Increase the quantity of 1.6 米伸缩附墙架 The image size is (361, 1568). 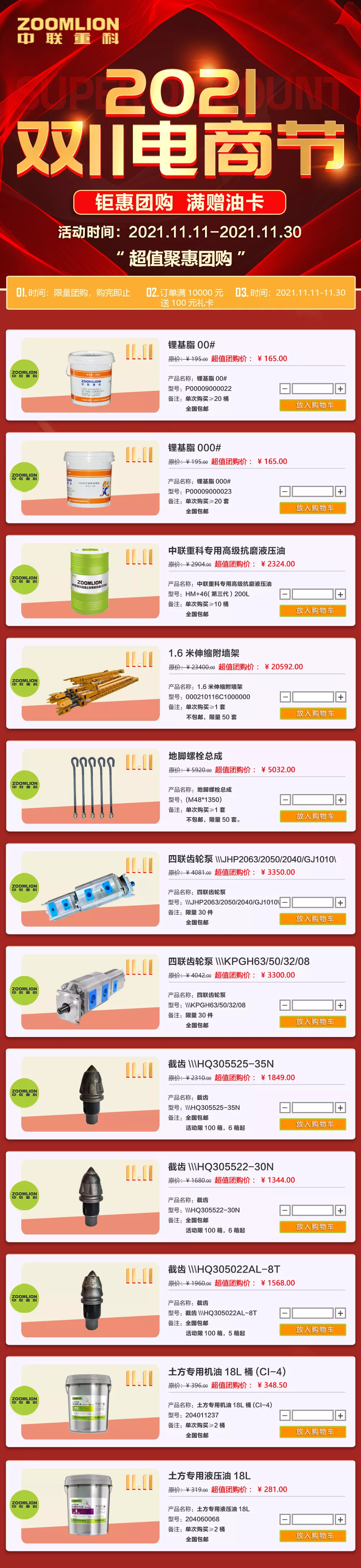[x=340, y=697]
